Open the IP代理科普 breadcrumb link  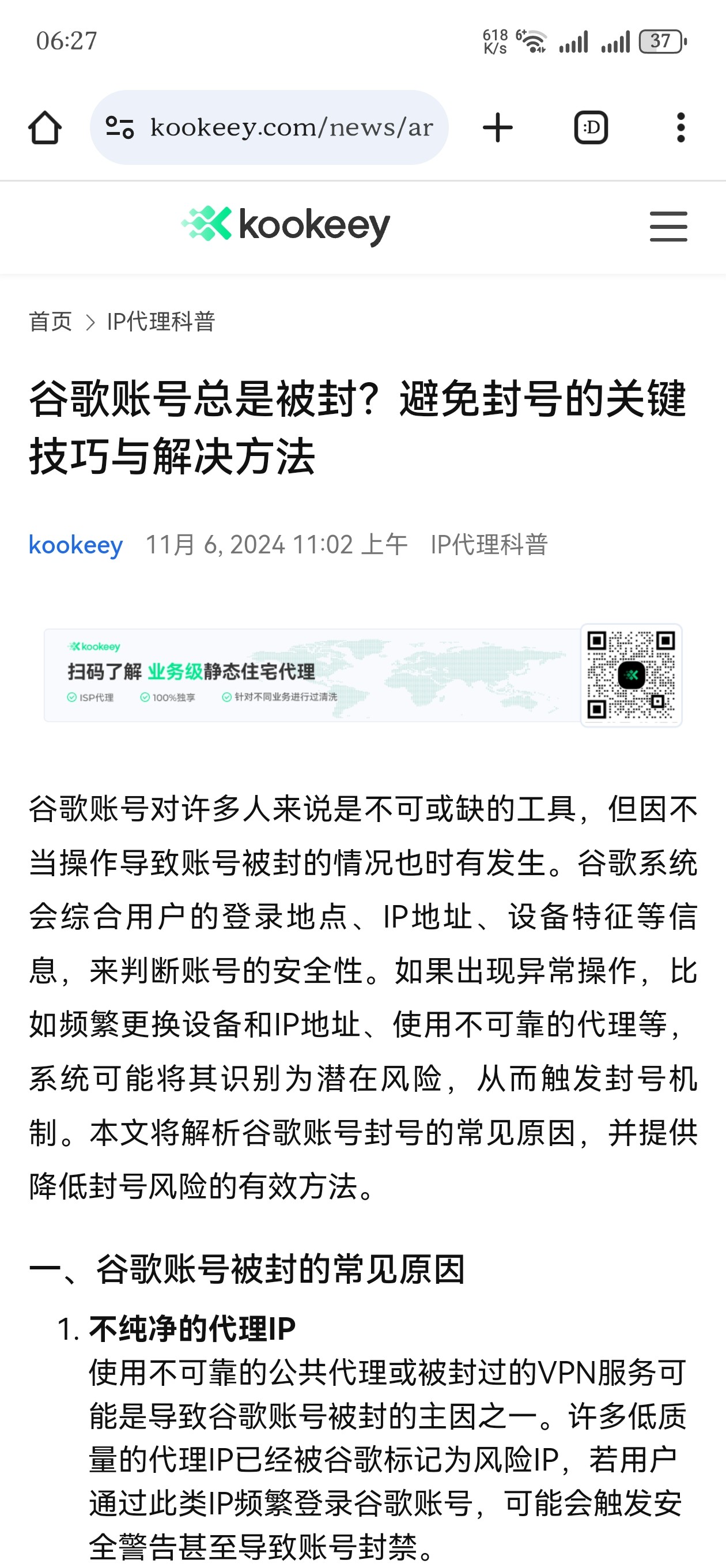point(161,322)
